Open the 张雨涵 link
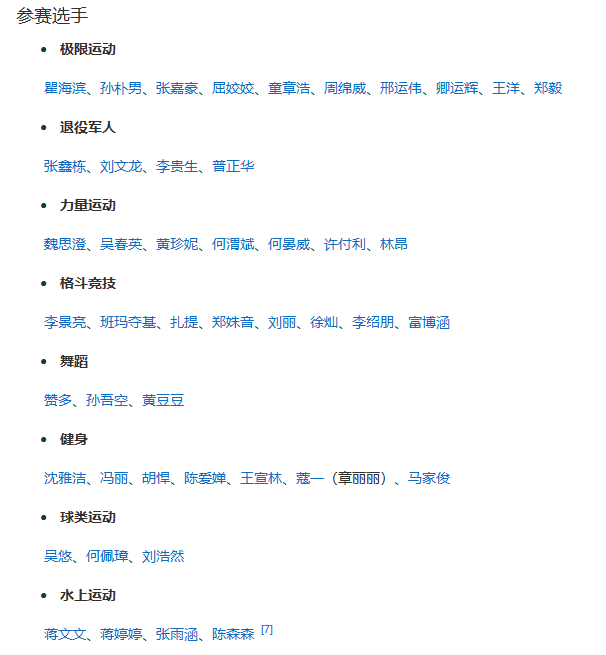 (x=177, y=634)
